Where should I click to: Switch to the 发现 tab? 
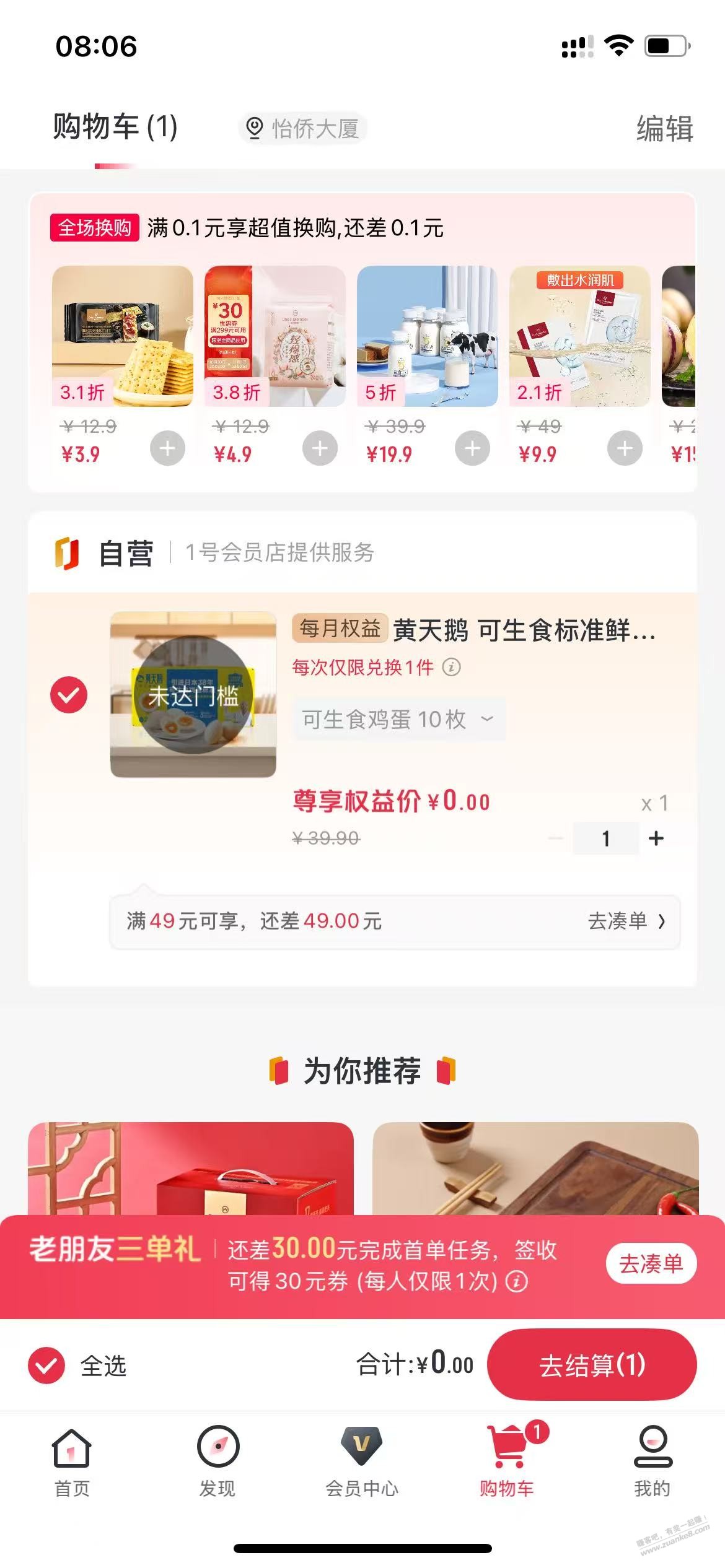[x=217, y=1462]
